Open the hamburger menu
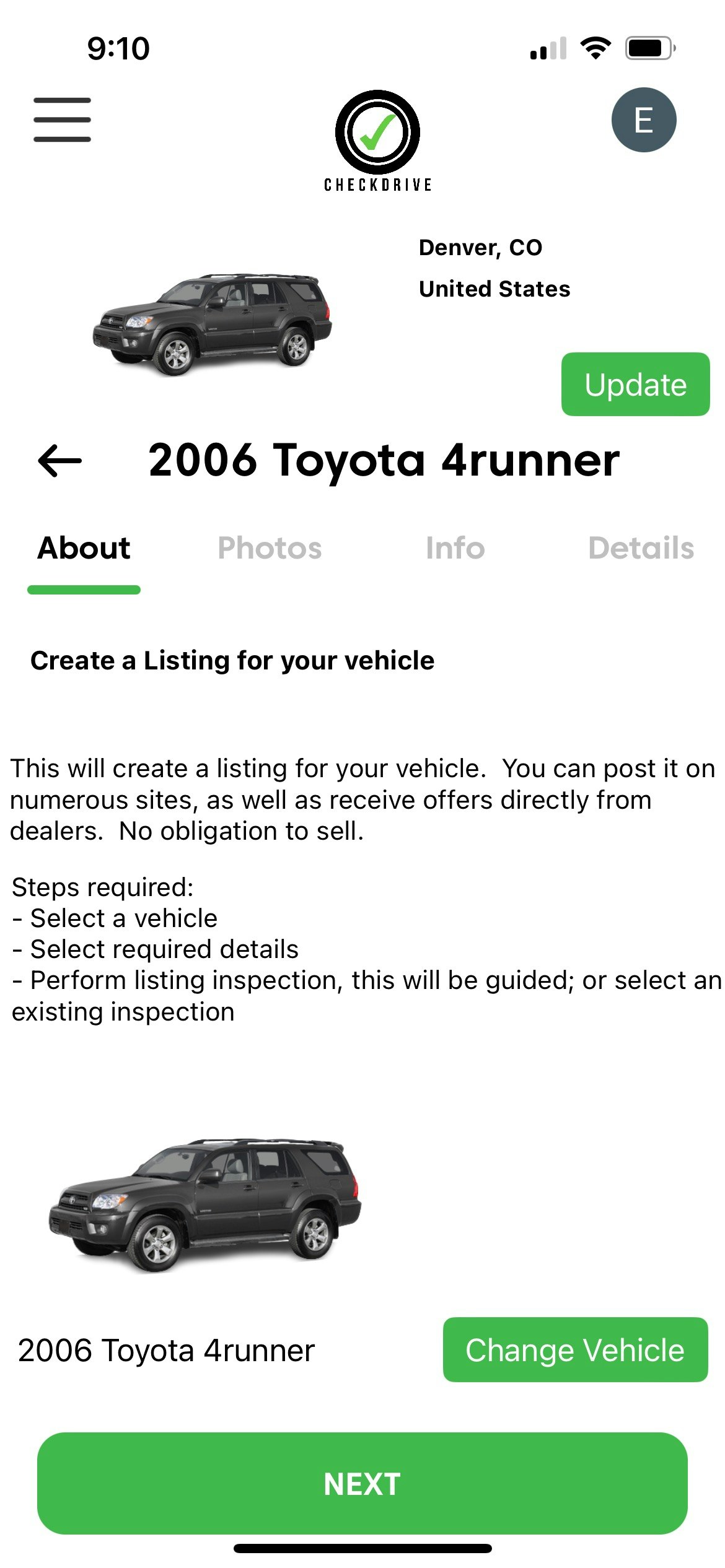This screenshot has height=1568, width=725. (x=62, y=120)
